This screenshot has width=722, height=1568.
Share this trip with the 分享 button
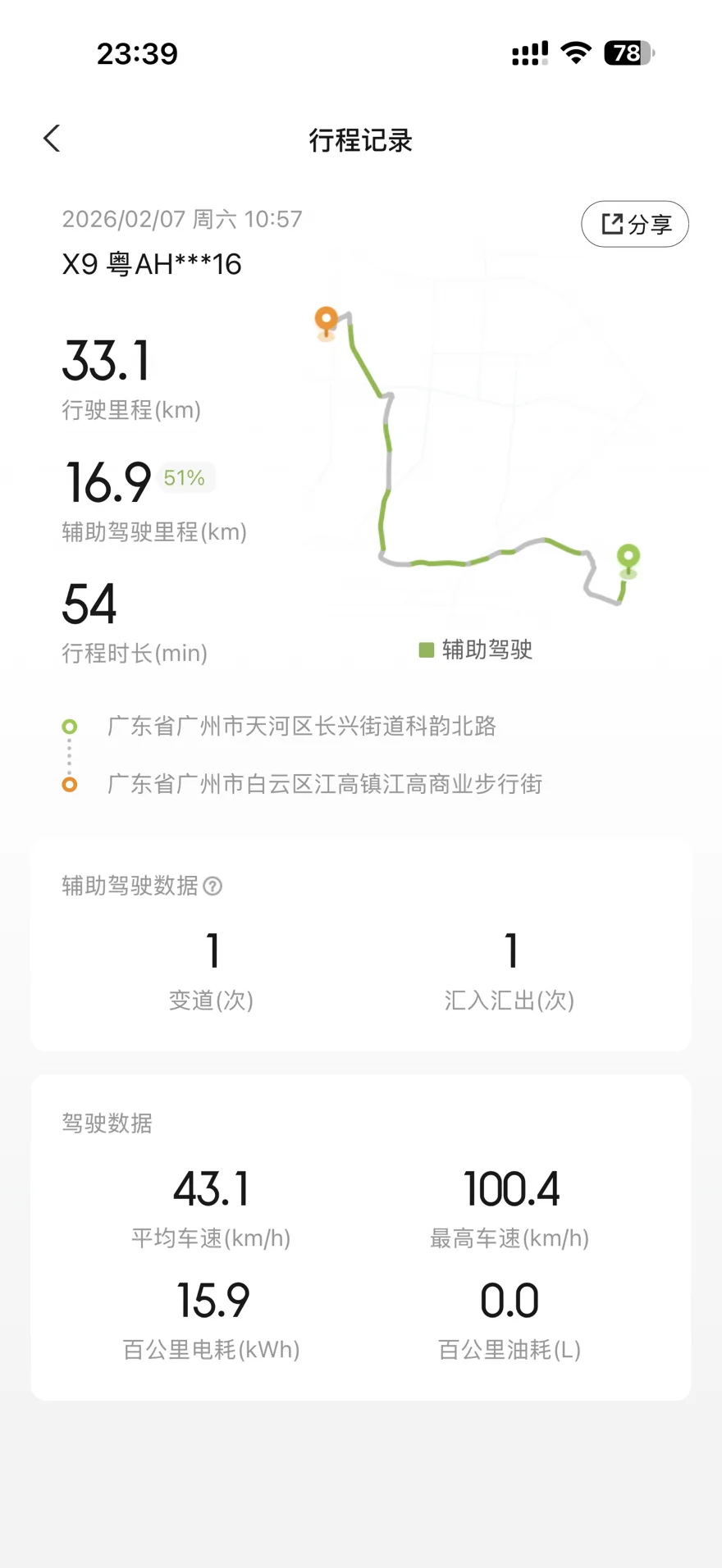tap(635, 224)
